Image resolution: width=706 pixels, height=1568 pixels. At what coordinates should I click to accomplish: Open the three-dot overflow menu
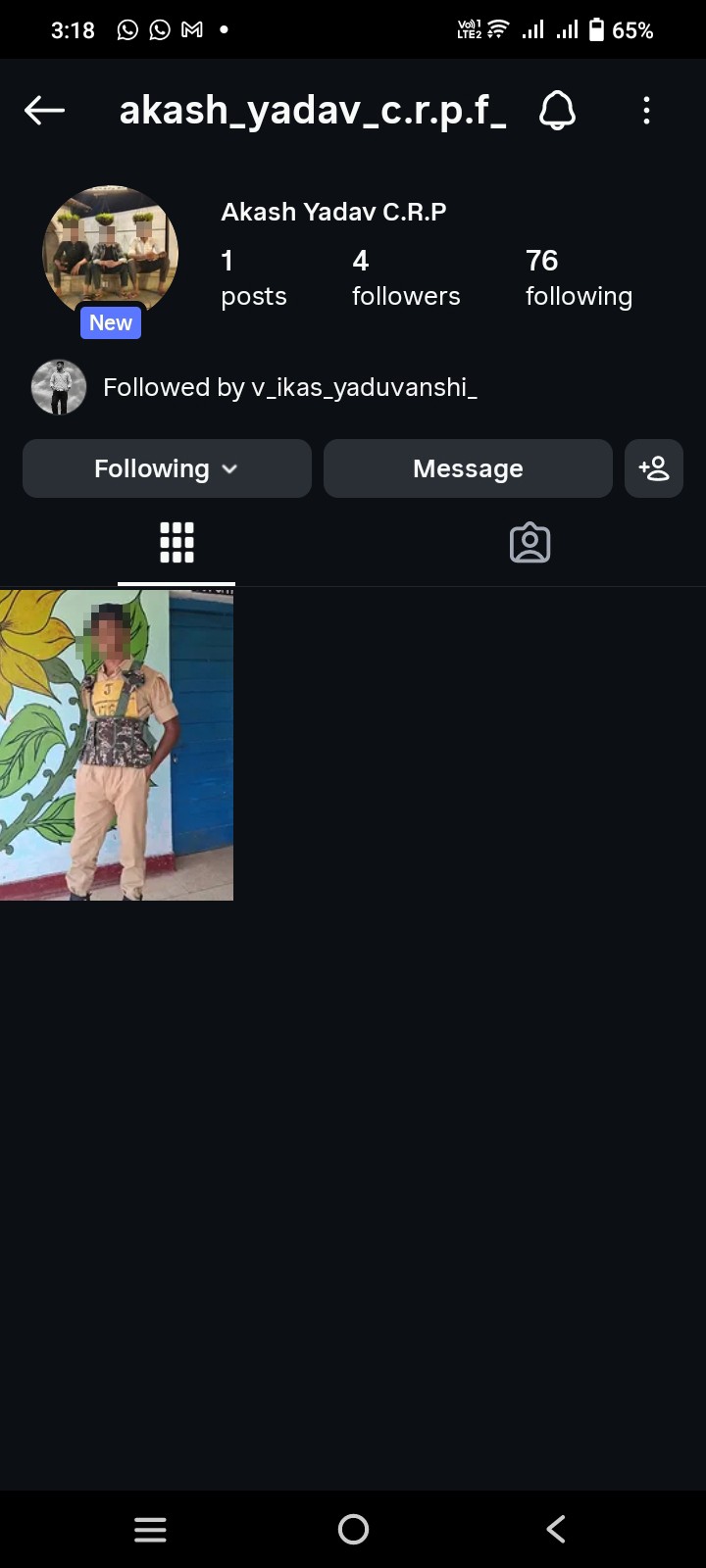click(x=646, y=111)
